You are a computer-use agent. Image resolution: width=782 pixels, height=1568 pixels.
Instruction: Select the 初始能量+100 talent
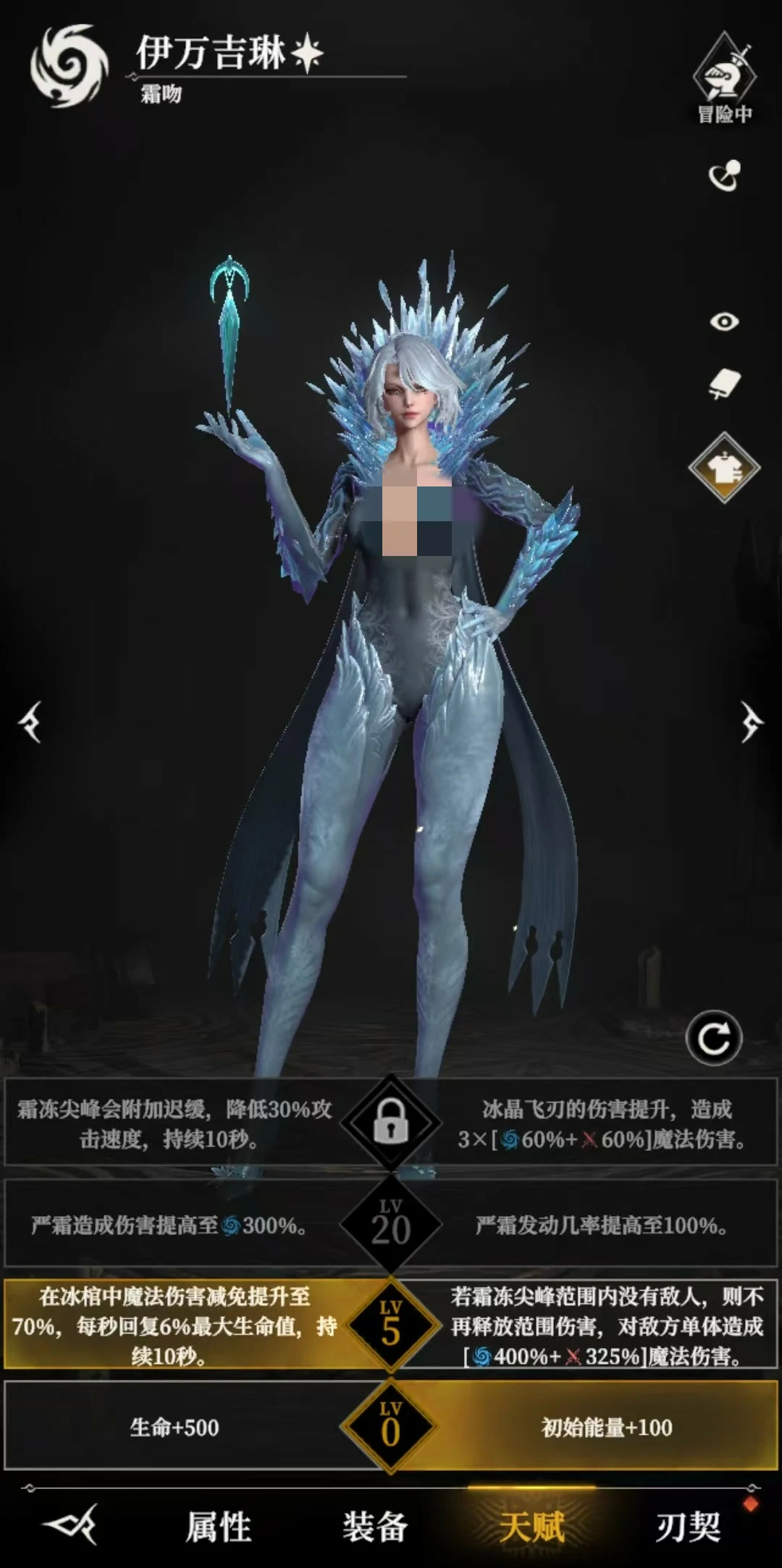(607, 1428)
